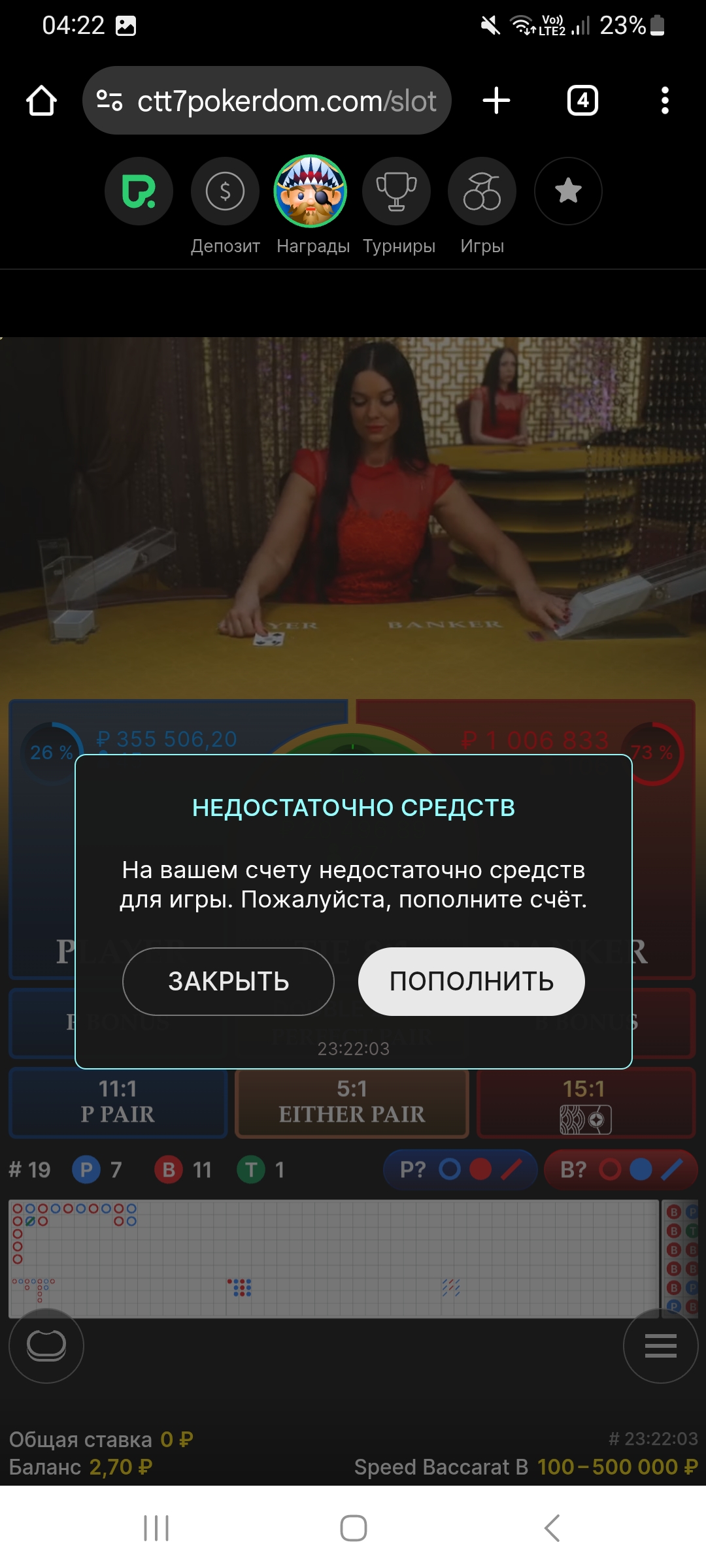This screenshot has width=706, height=1568.
Task: Select the EITHER PAIR 5:1 bet
Action: point(352,1102)
